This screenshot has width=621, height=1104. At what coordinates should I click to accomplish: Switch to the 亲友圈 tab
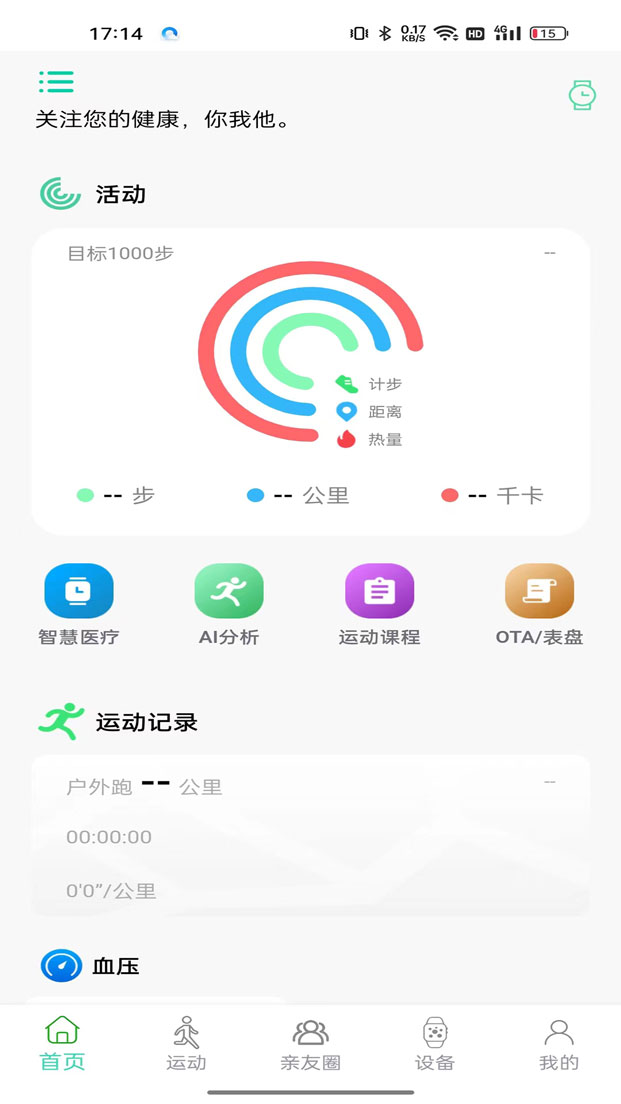310,1044
